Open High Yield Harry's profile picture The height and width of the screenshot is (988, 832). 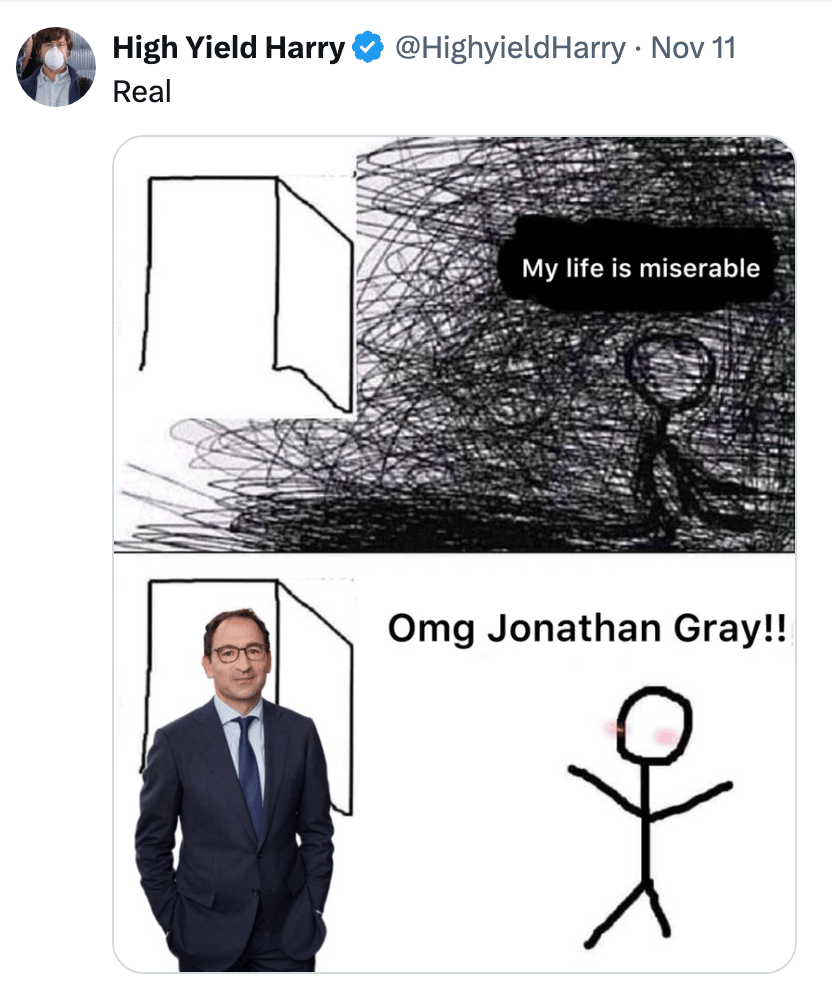54,66
